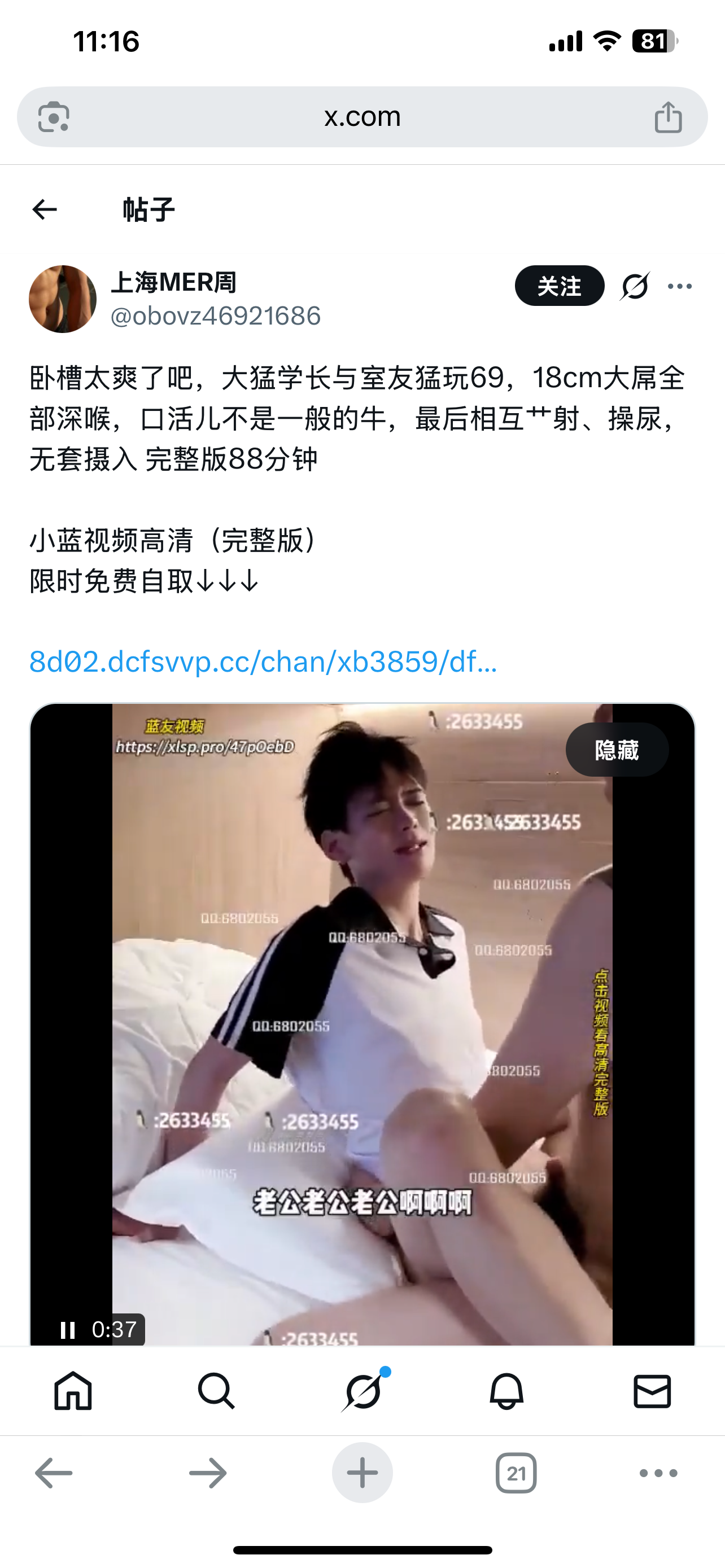725x1568 pixels.
Task: Open the Messages envelope tab
Action: [x=652, y=1391]
